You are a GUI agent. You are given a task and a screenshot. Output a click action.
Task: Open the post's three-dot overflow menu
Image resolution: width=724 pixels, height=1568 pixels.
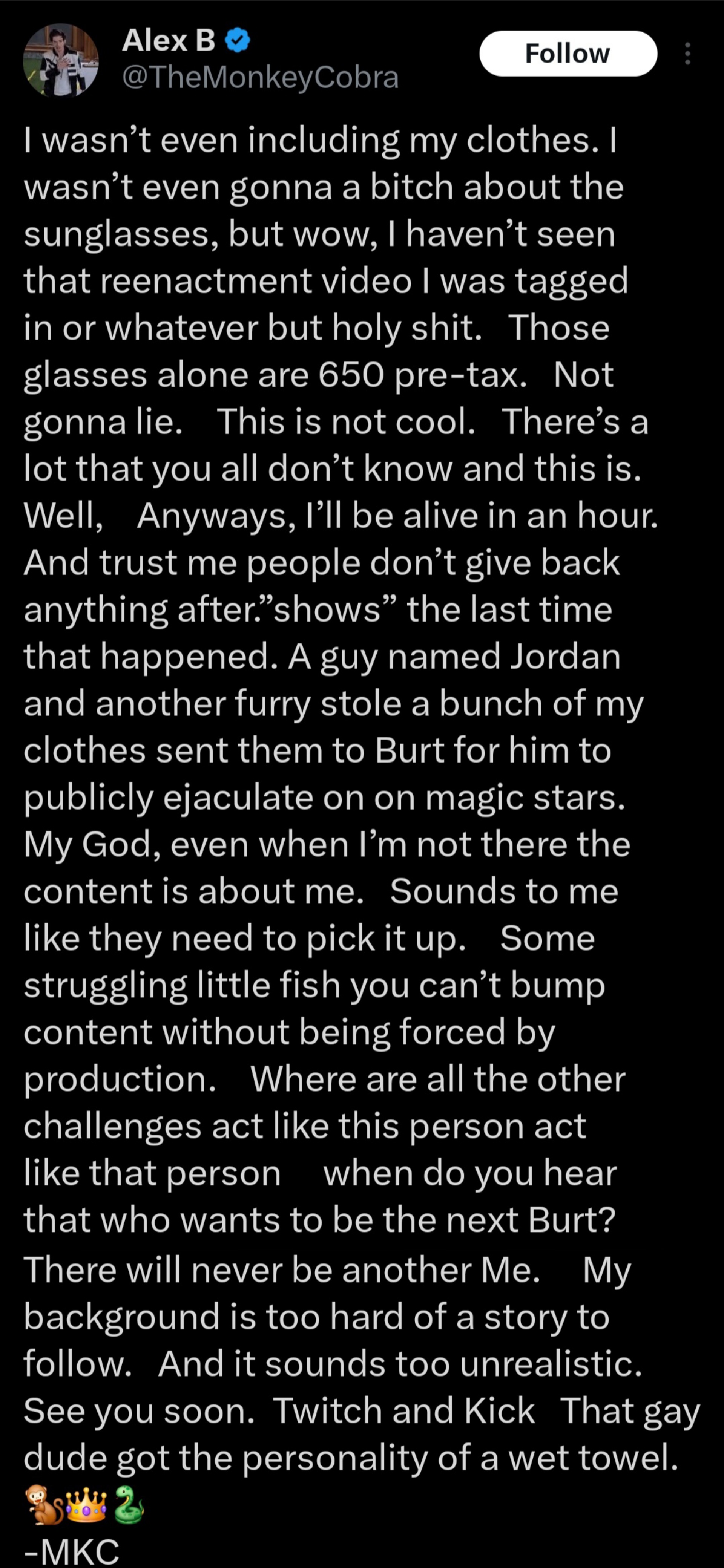click(687, 54)
